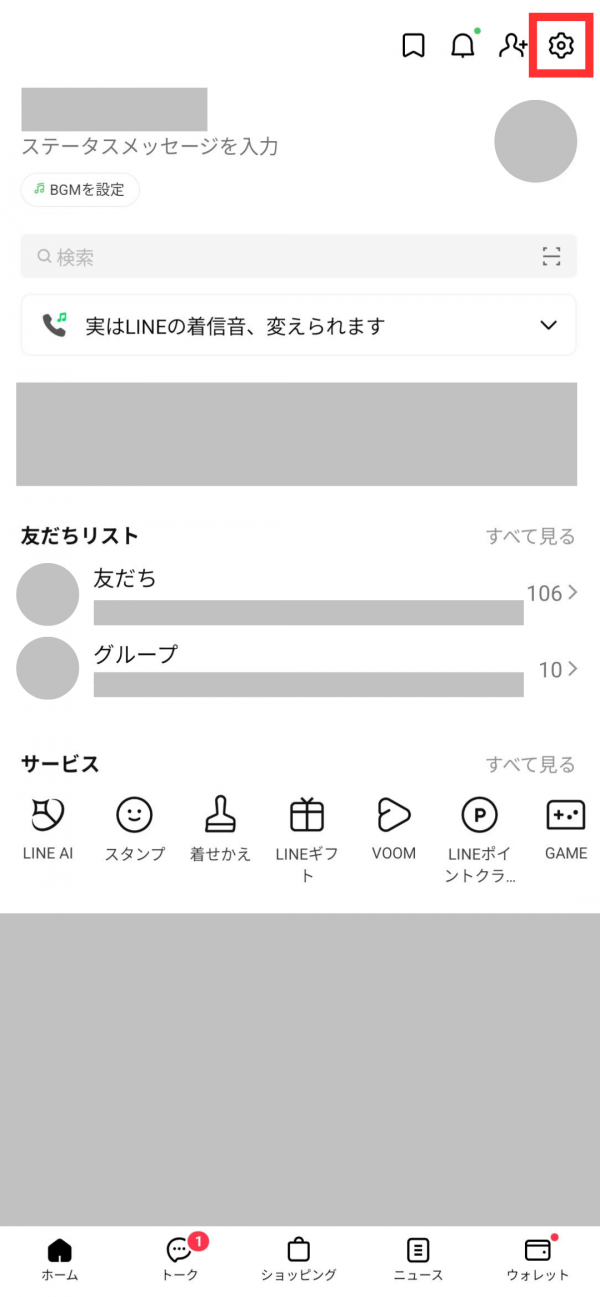The height and width of the screenshot is (1297, 600).
Task: Open LINE AI service
Action: point(48,828)
